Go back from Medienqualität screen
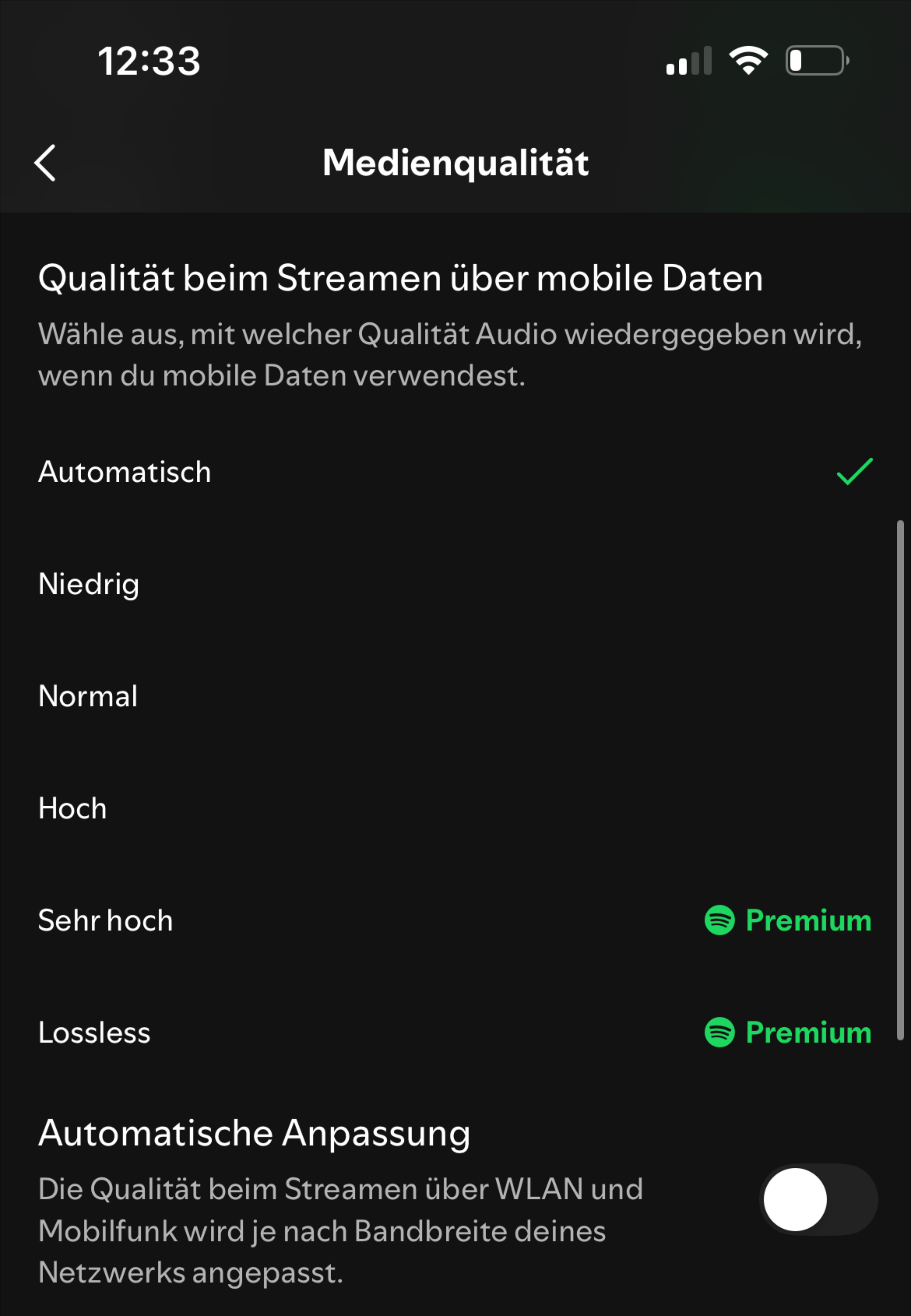The height and width of the screenshot is (1316, 911). point(45,163)
